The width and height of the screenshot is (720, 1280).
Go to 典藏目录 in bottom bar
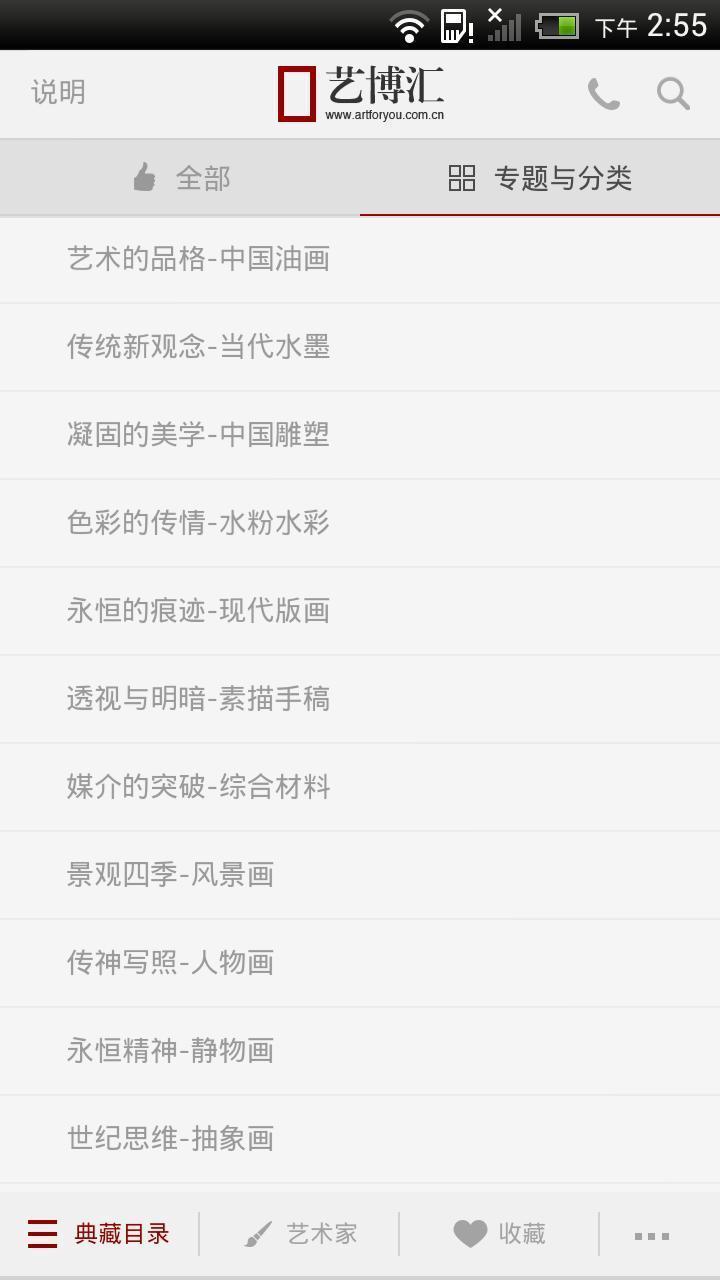click(x=99, y=1234)
